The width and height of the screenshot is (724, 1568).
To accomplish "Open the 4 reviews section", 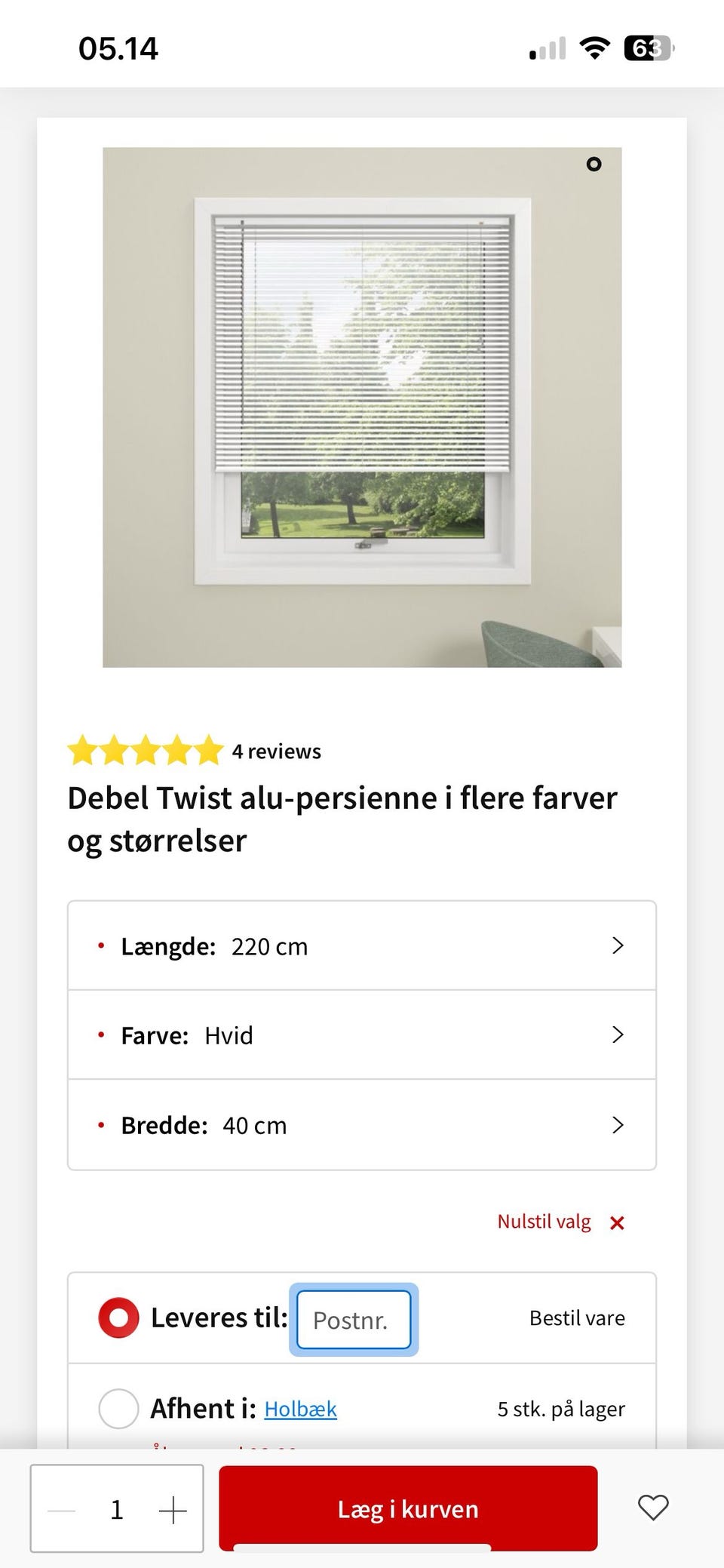I will (276, 751).
